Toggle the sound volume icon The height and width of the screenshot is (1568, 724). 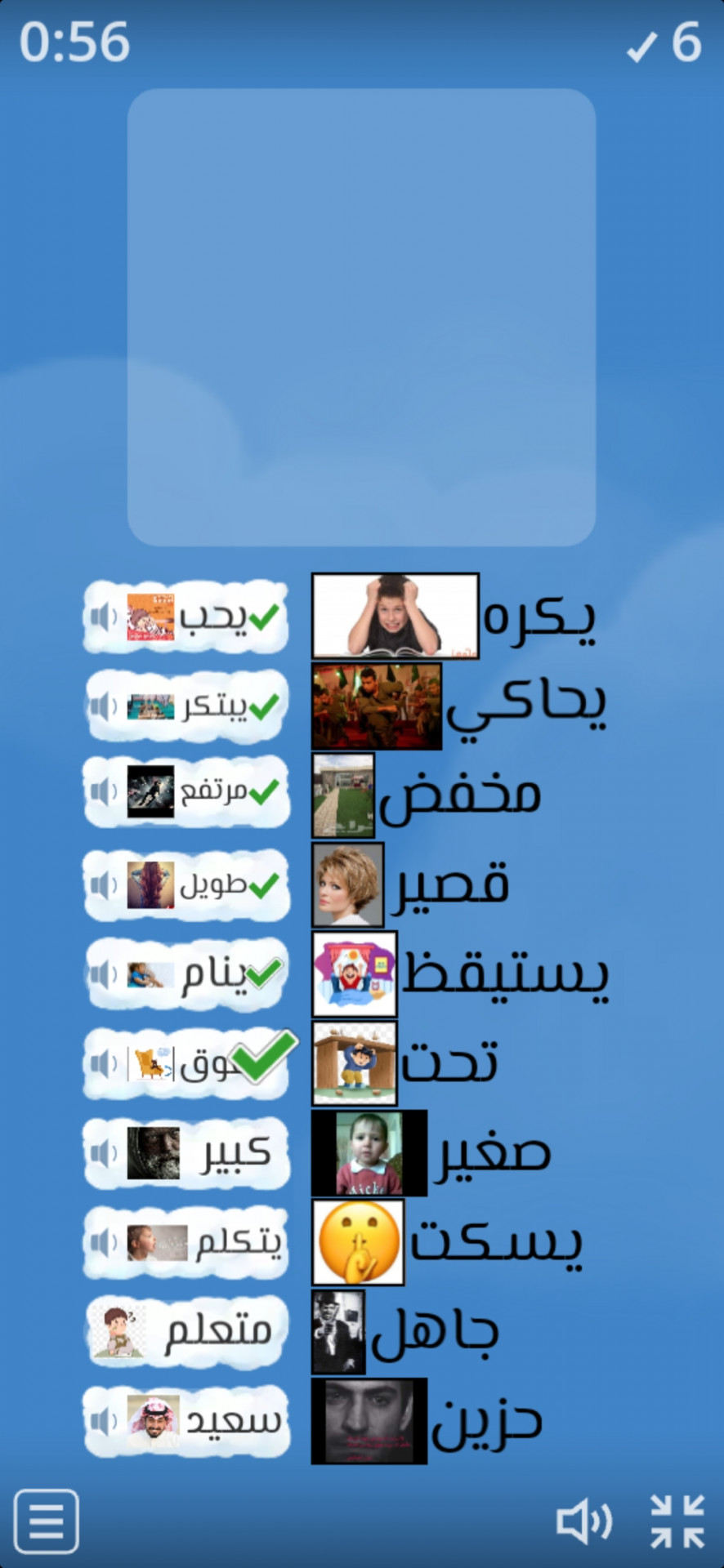tap(583, 1521)
